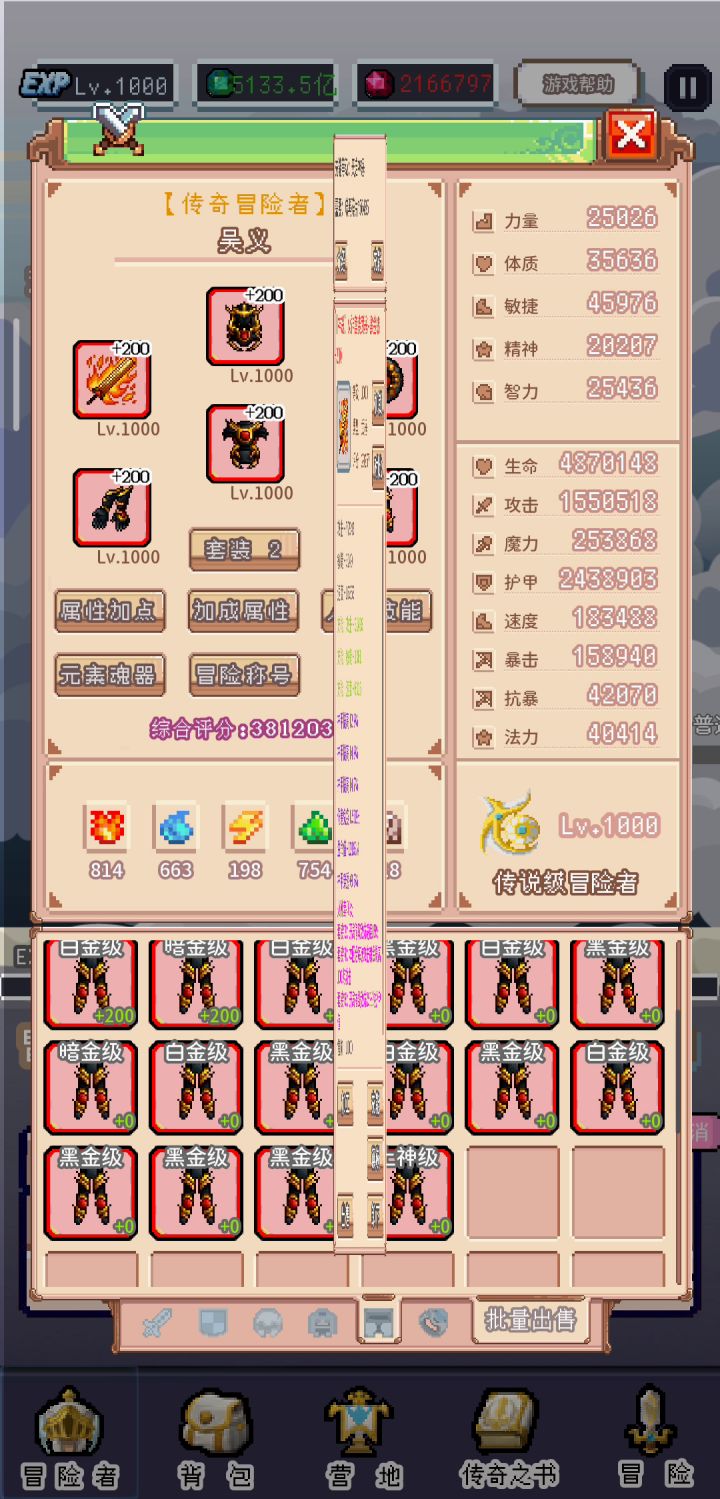Switch inventory filter to the chest armor tab
This screenshot has width=720, height=1499.
pyautogui.click(x=322, y=1324)
